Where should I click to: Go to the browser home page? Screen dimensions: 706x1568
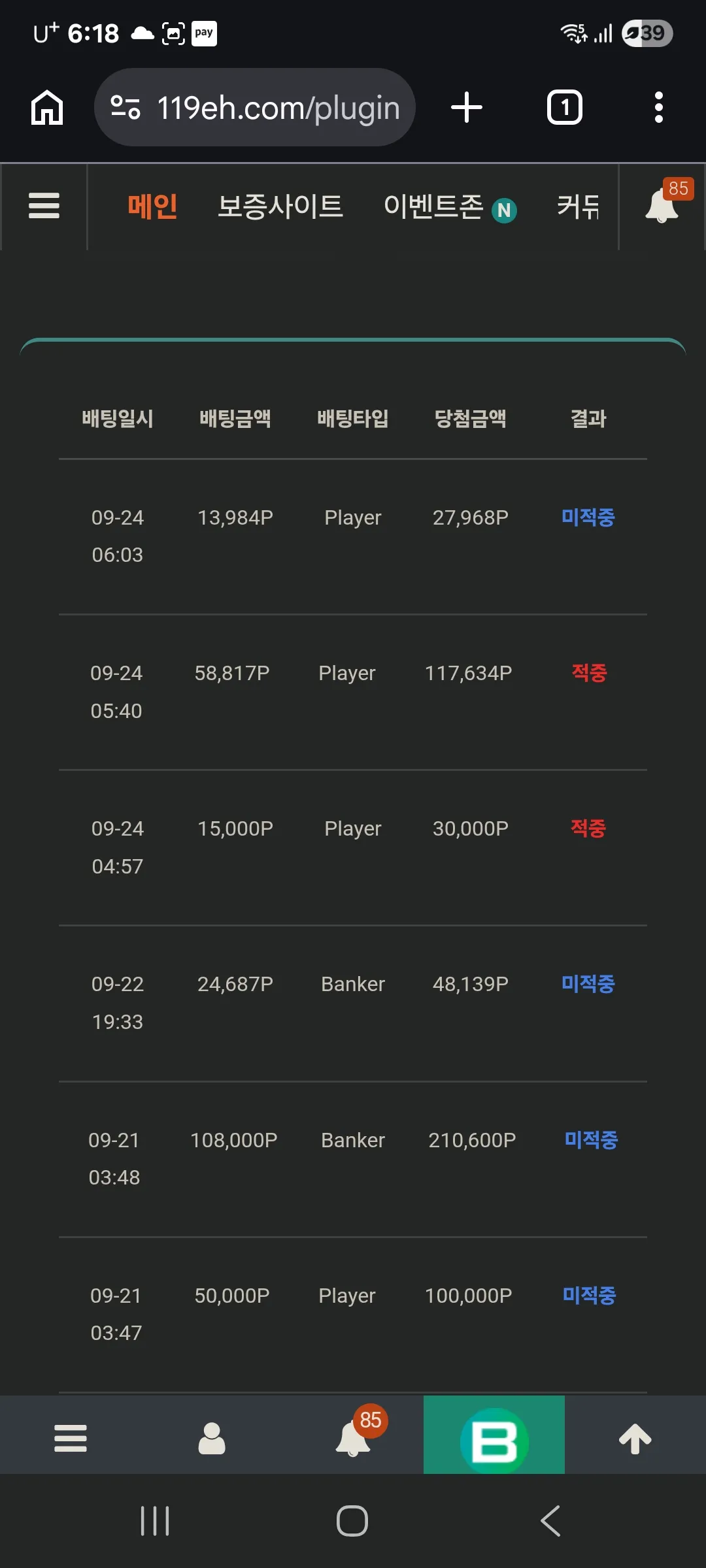(x=47, y=107)
